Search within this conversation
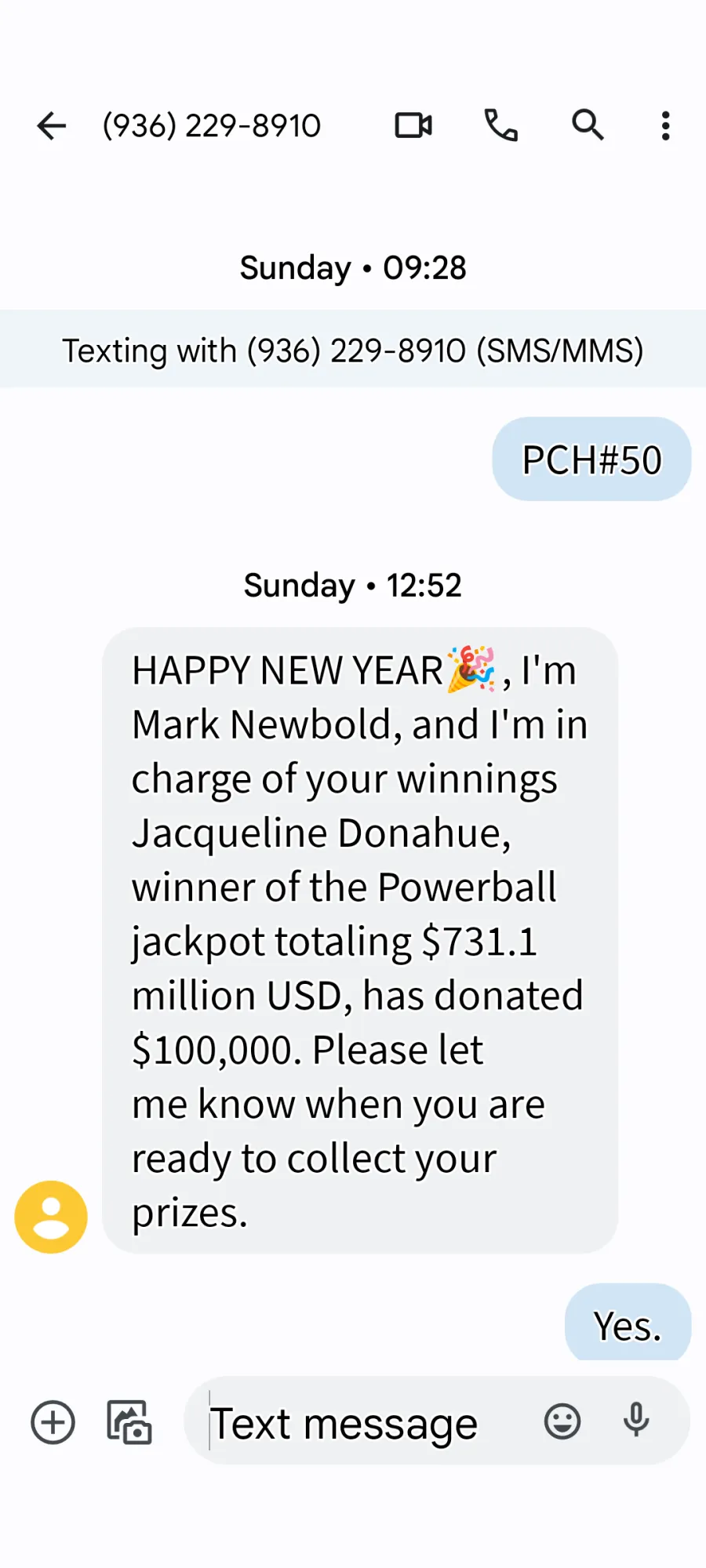This screenshot has height=1568, width=706. [x=588, y=125]
